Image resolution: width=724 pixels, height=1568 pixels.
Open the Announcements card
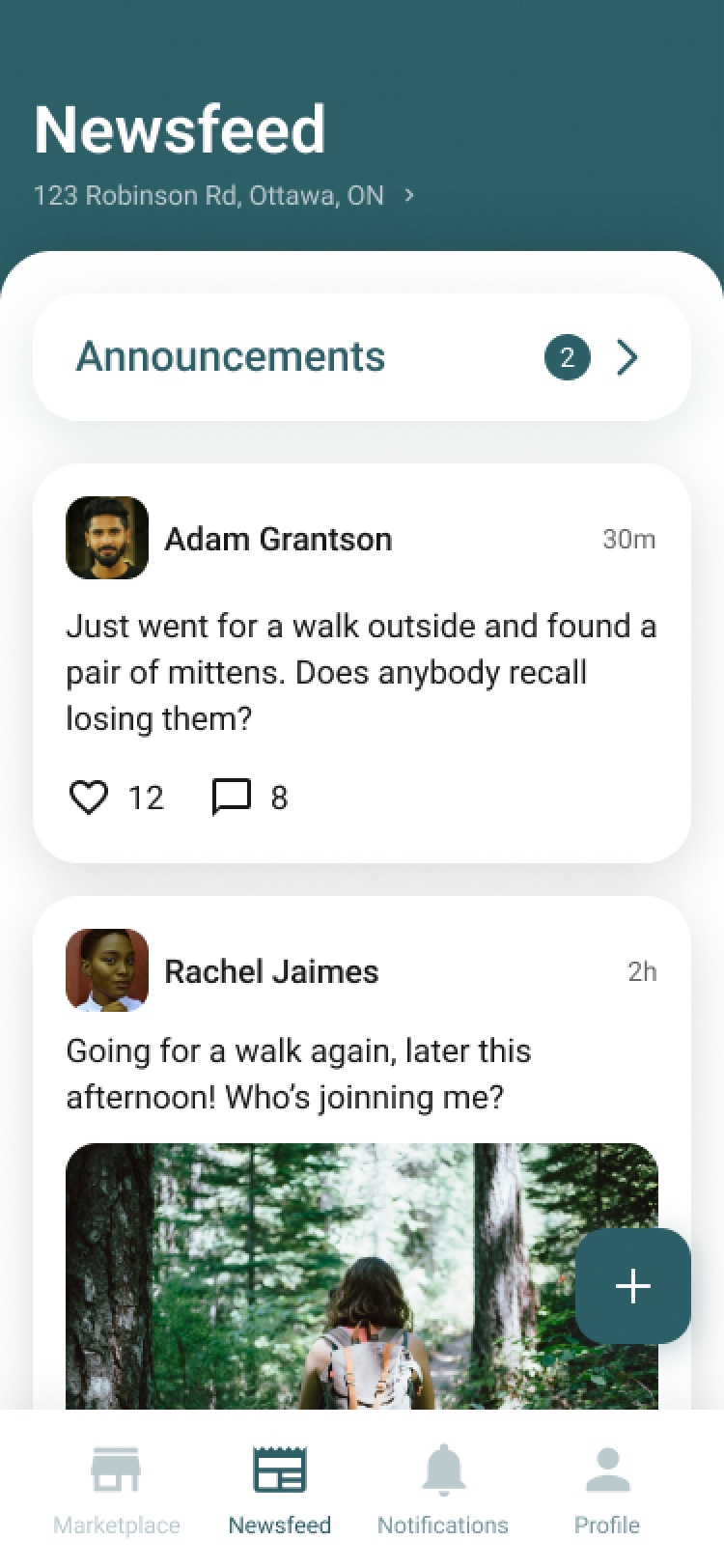pyautogui.click(x=362, y=357)
